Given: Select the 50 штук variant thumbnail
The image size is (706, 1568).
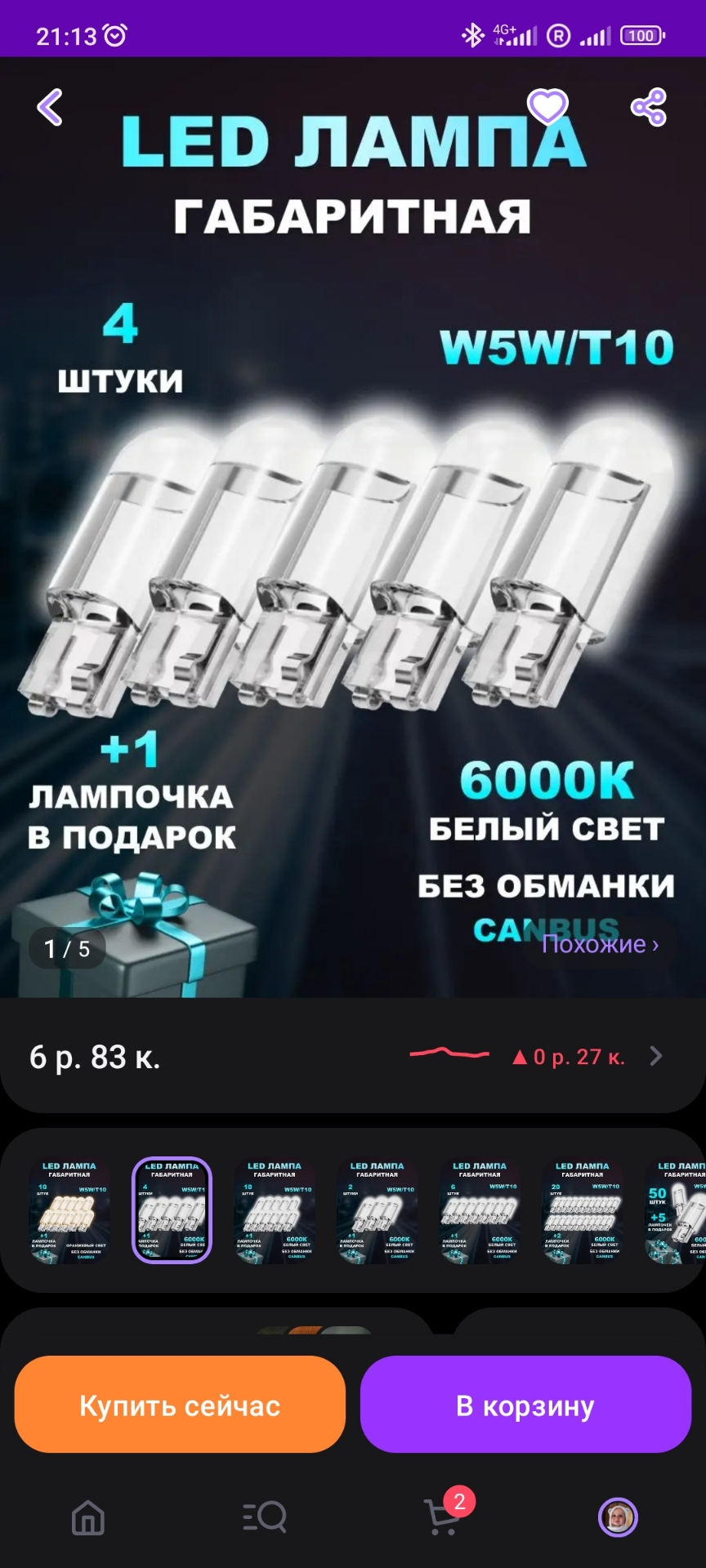Looking at the screenshot, I should tap(676, 1210).
